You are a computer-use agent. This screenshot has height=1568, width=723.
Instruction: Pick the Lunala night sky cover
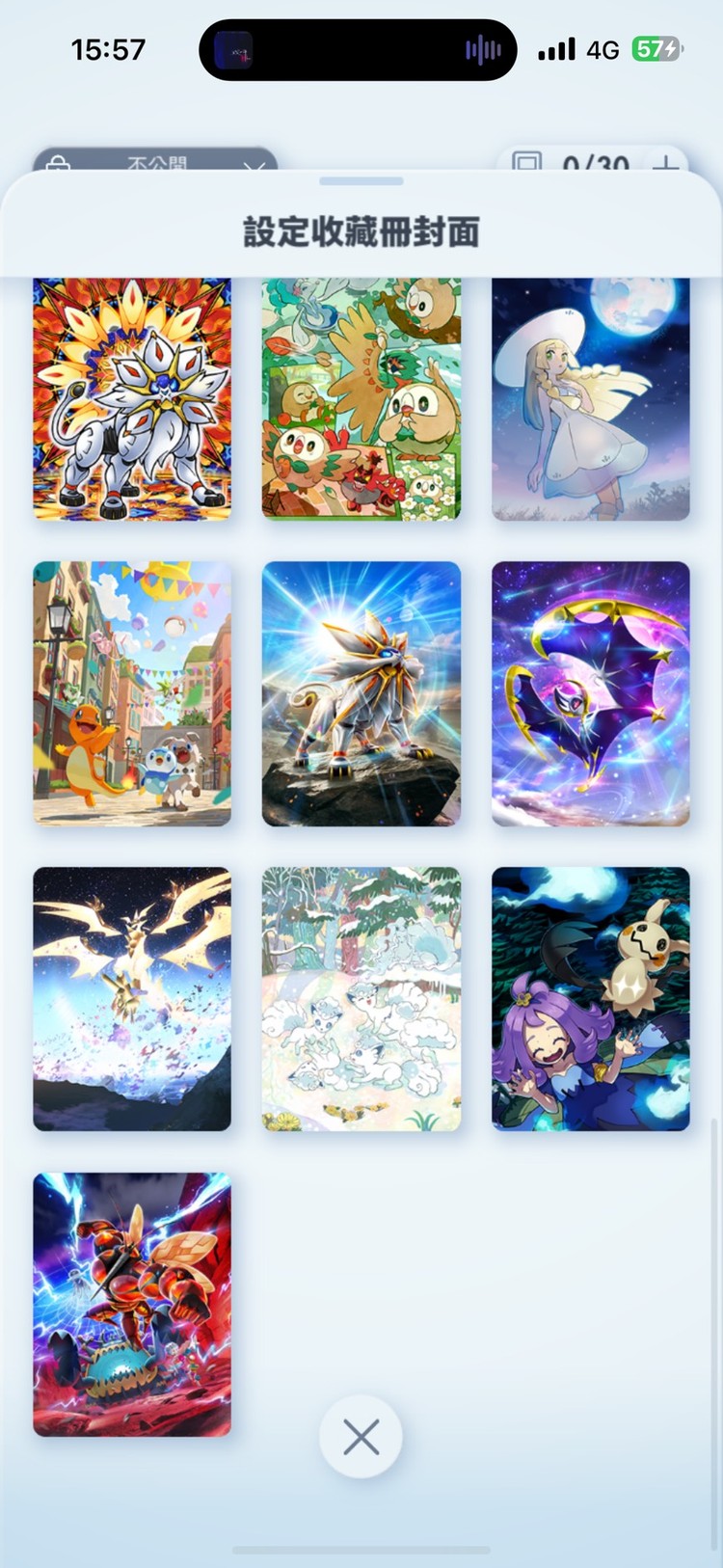click(591, 693)
